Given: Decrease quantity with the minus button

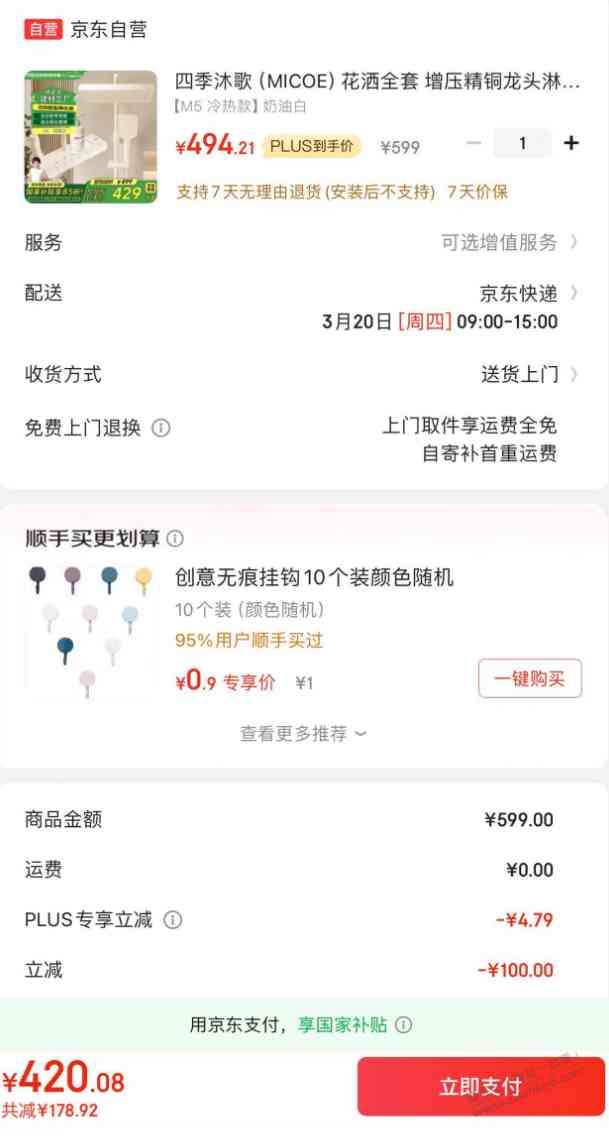Looking at the screenshot, I should pos(474,143).
